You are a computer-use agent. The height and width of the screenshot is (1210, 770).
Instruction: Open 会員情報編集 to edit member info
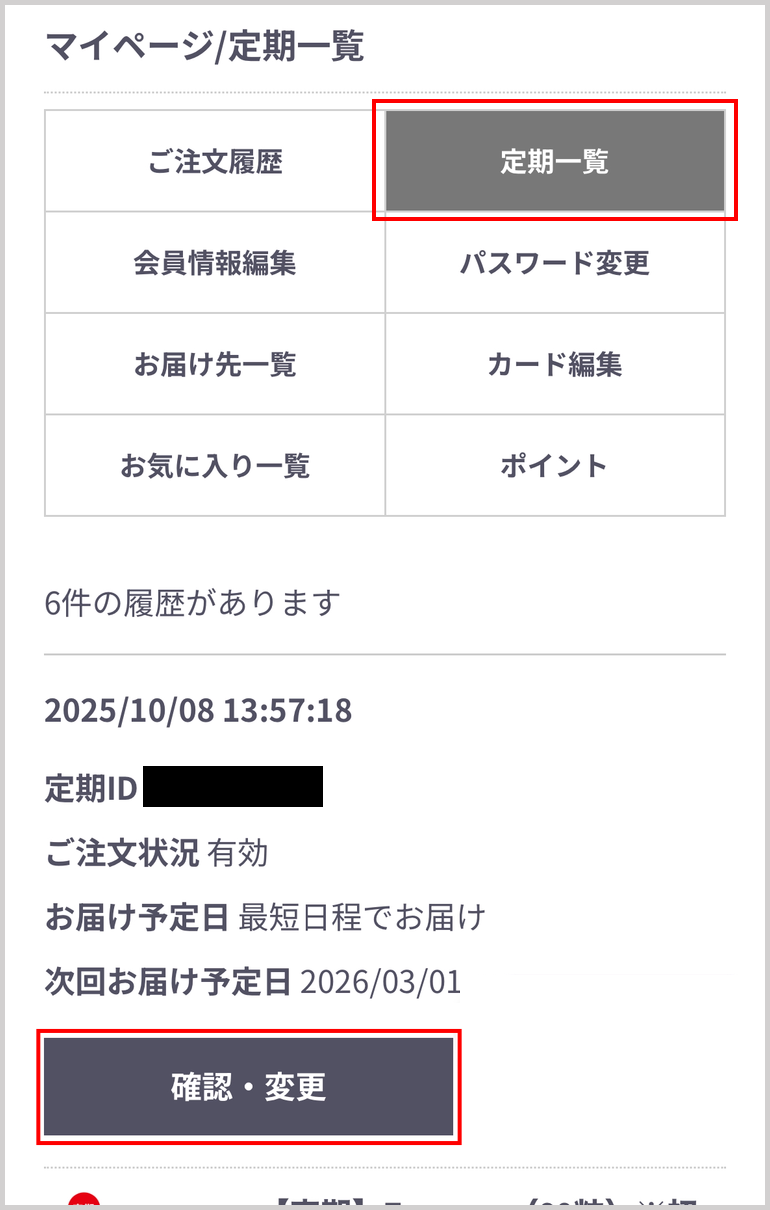(215, 263)
